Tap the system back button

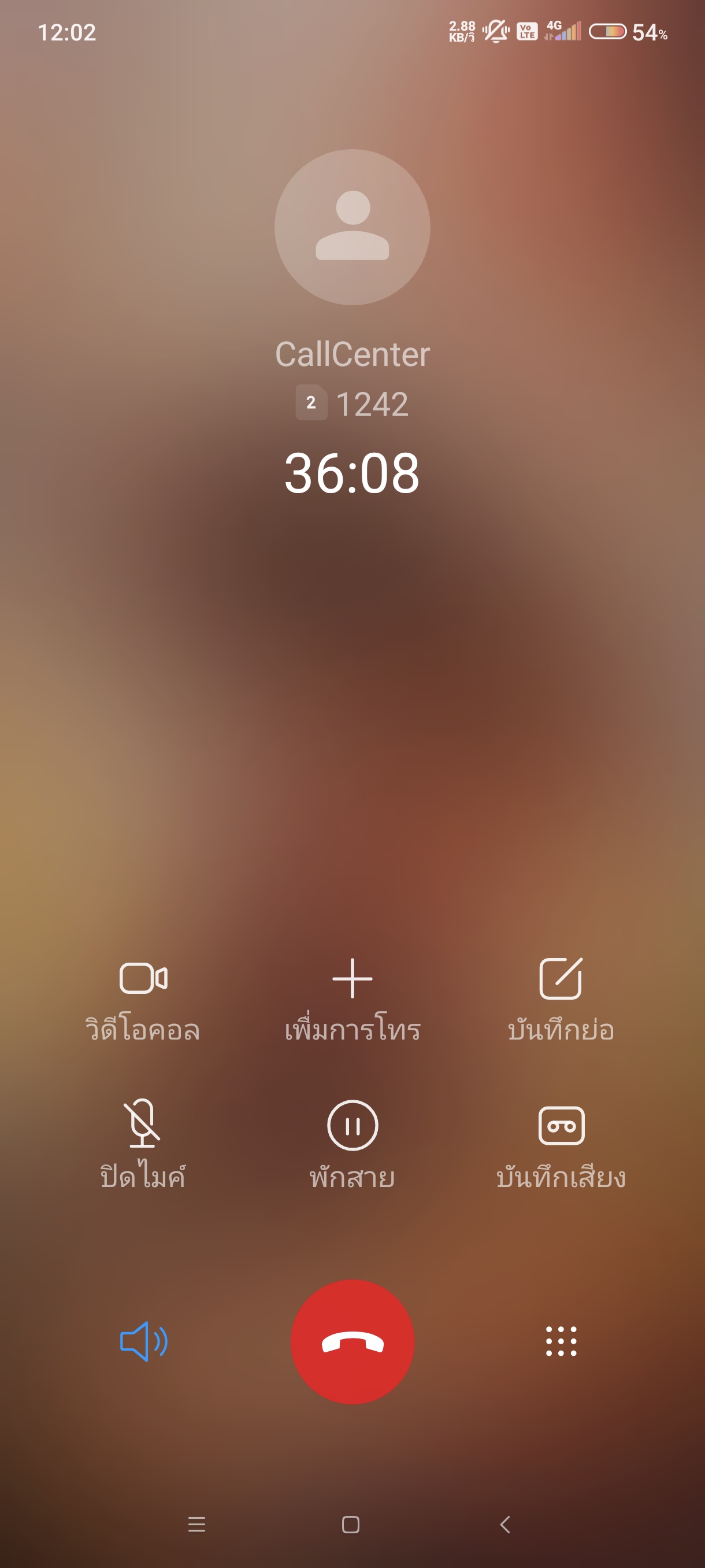505,1524
